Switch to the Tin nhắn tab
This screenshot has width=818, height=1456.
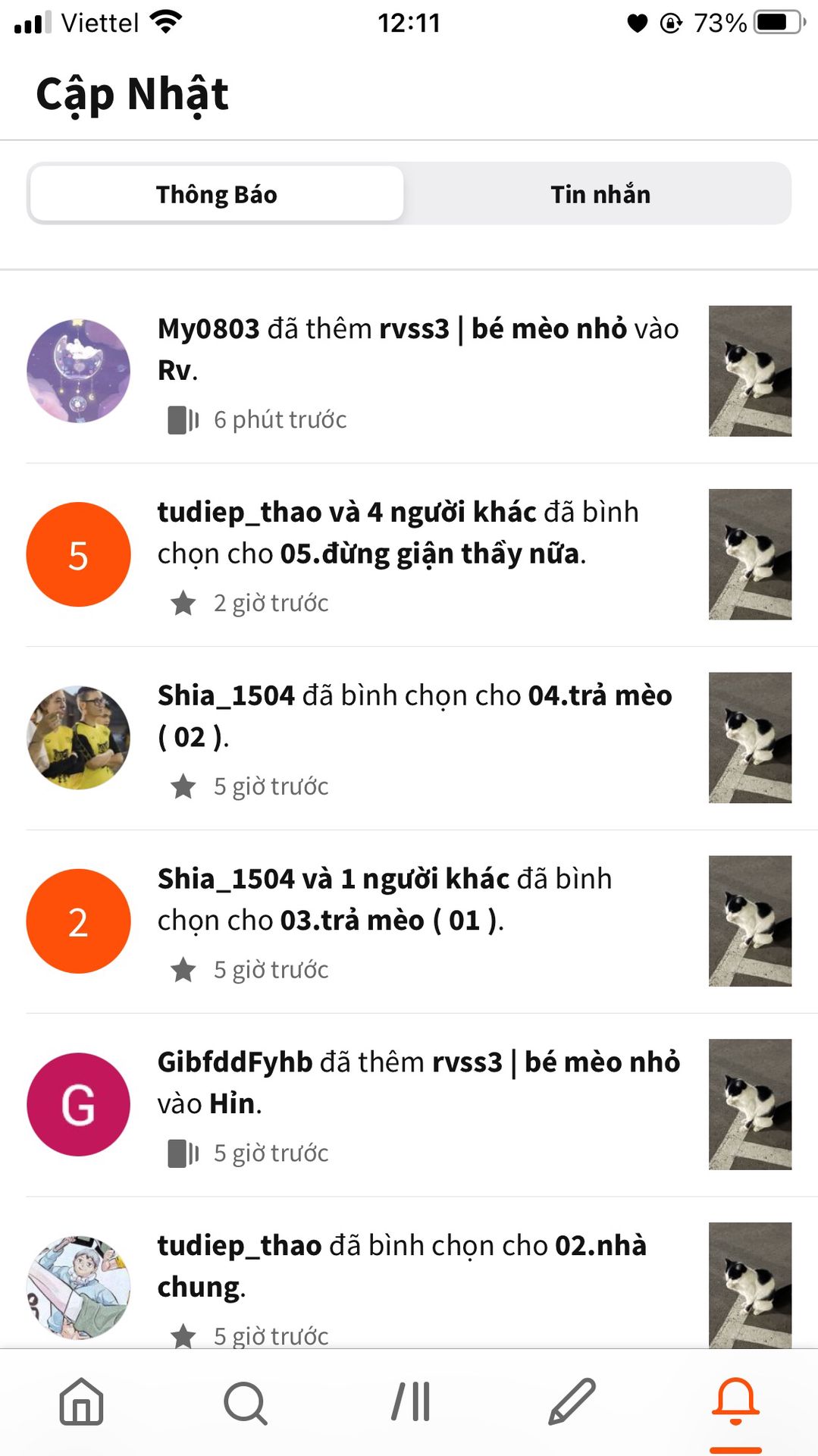tap(600, 194)
